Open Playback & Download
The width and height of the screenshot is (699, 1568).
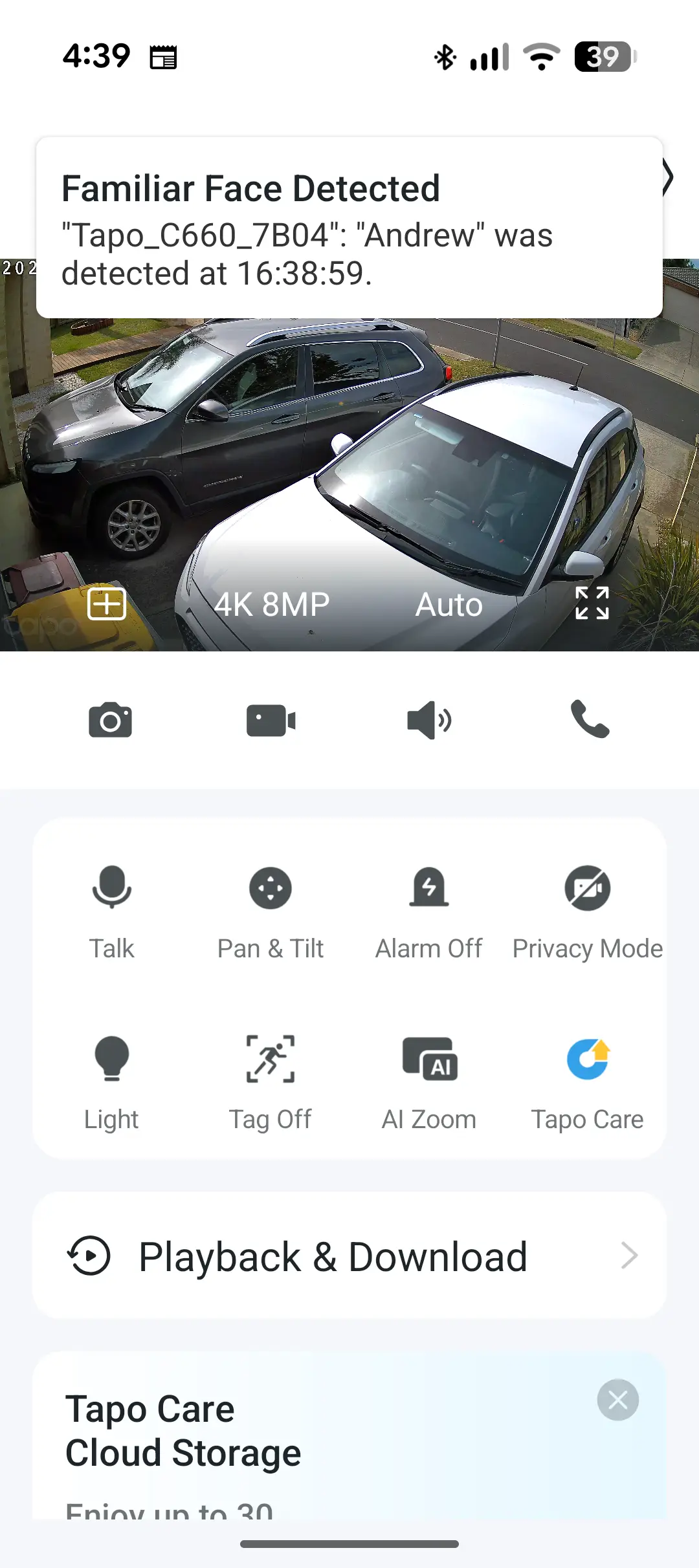349,1256
